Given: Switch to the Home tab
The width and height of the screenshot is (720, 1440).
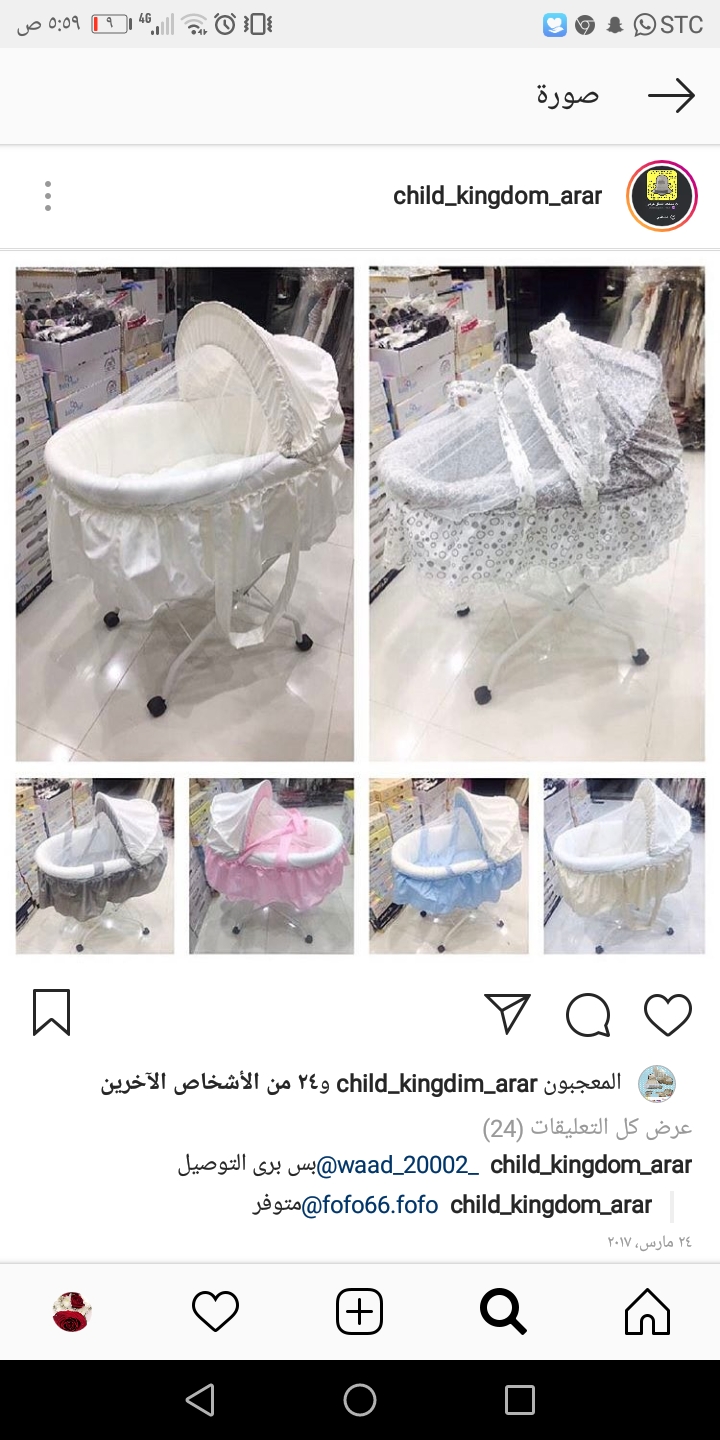Looking at the screenshot, I should pos(647,1311).
